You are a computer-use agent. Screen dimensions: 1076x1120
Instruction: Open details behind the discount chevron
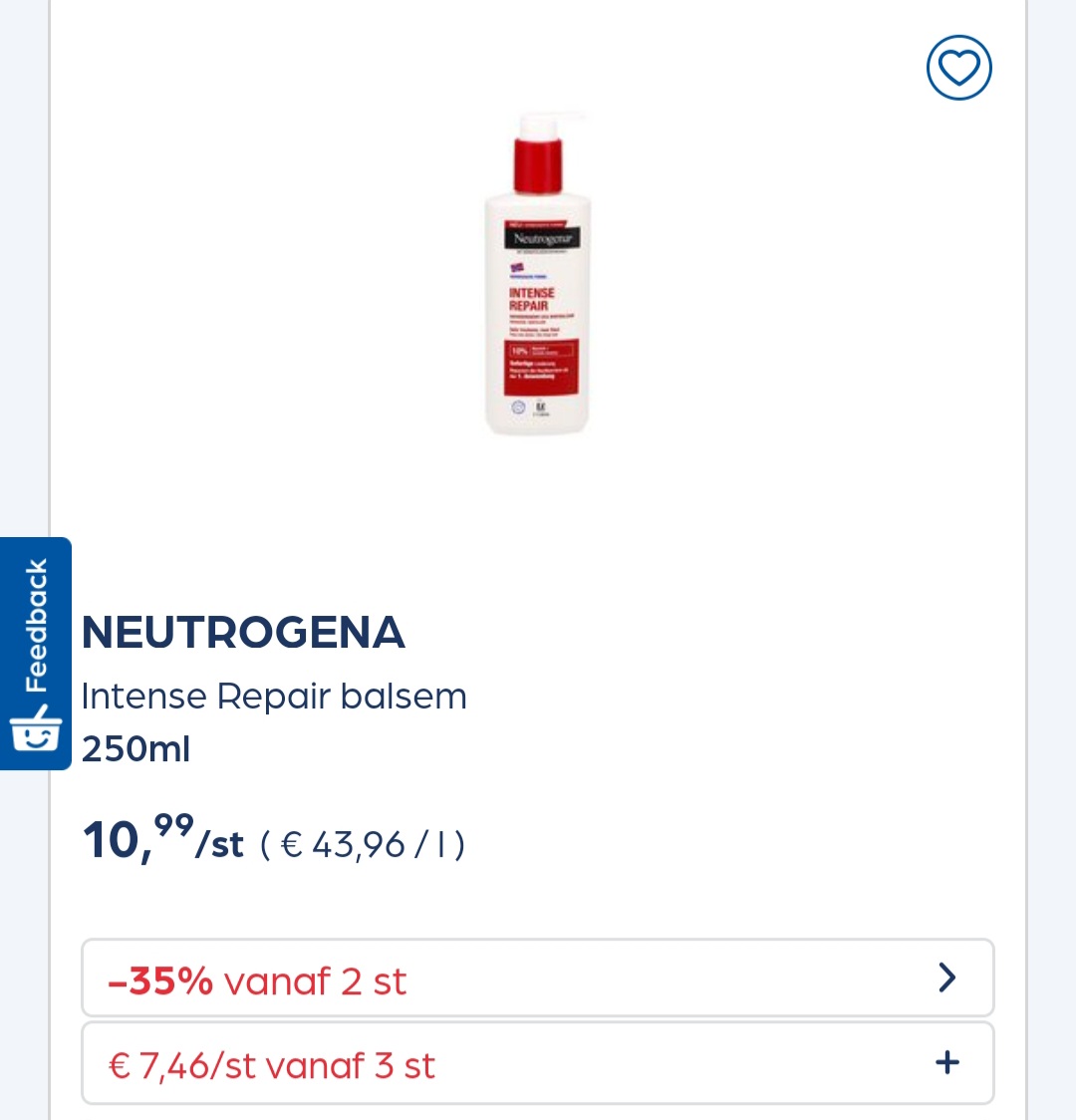(945, 978)
